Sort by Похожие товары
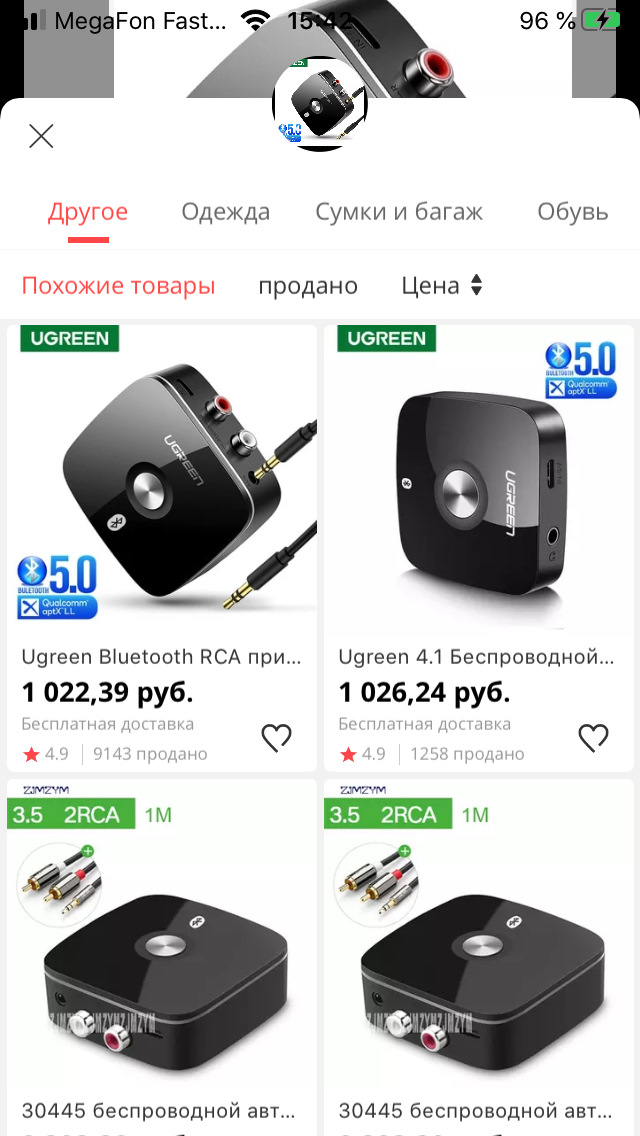Image resolution: width=640 pixels, height=1136 pixels. pos(118,286)
